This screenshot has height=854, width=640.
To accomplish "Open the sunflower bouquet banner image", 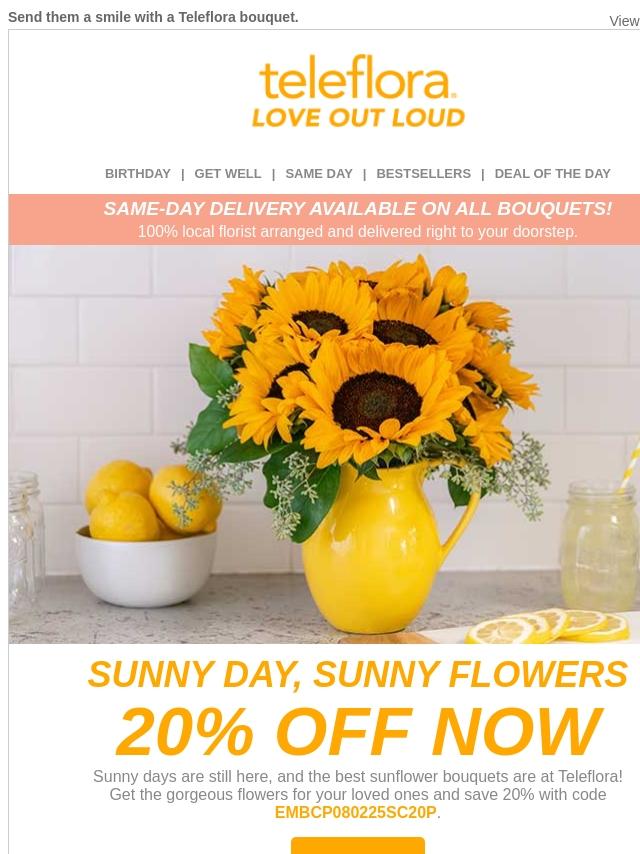I will point(324,444).
